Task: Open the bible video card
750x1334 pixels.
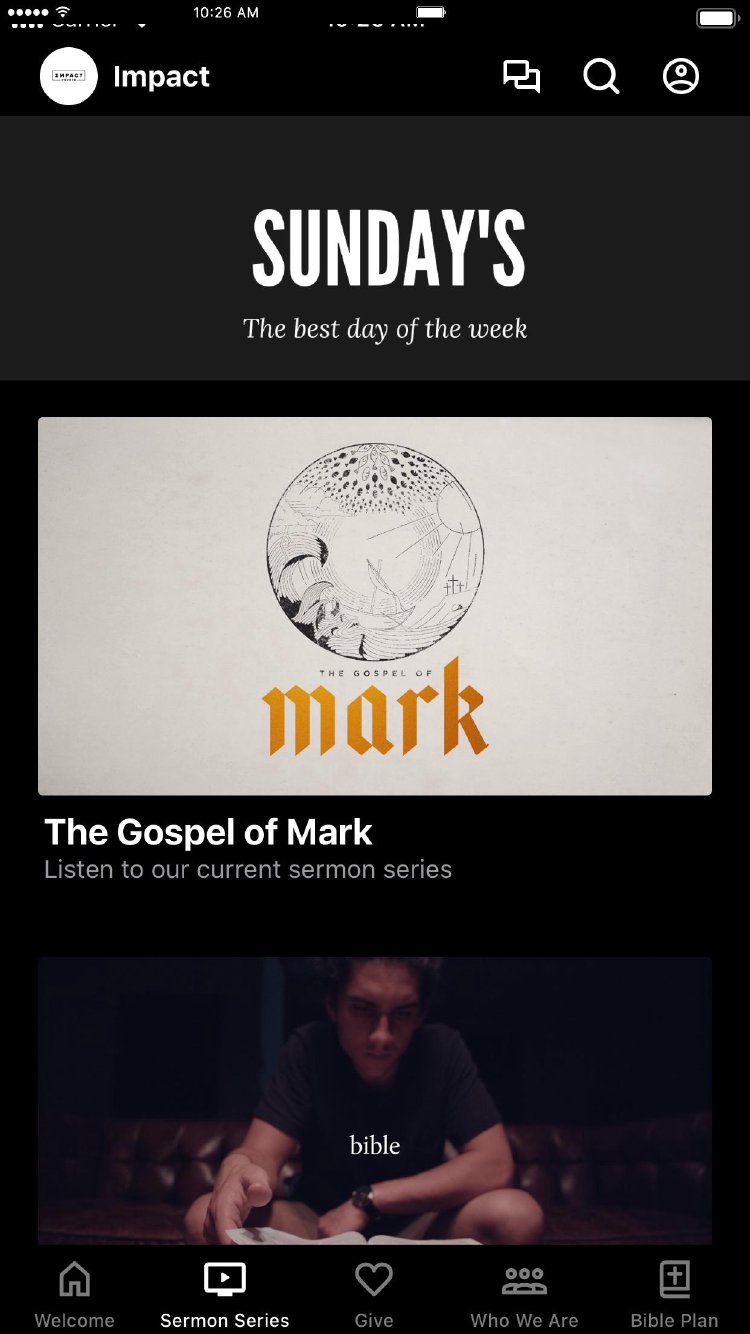Action: [x=375, y=1100]
